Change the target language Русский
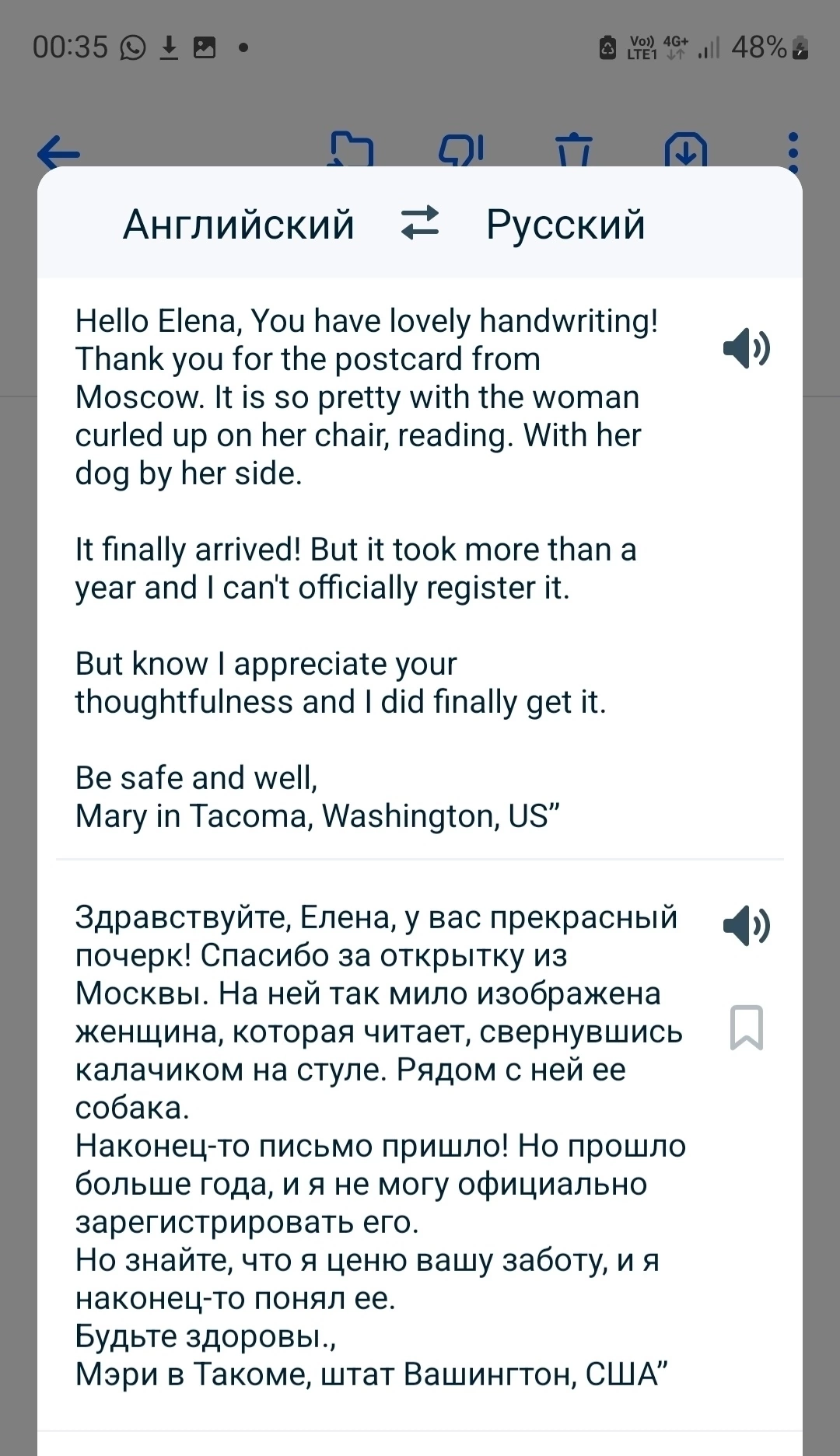Screen dimensions: 840x1456 565,225
